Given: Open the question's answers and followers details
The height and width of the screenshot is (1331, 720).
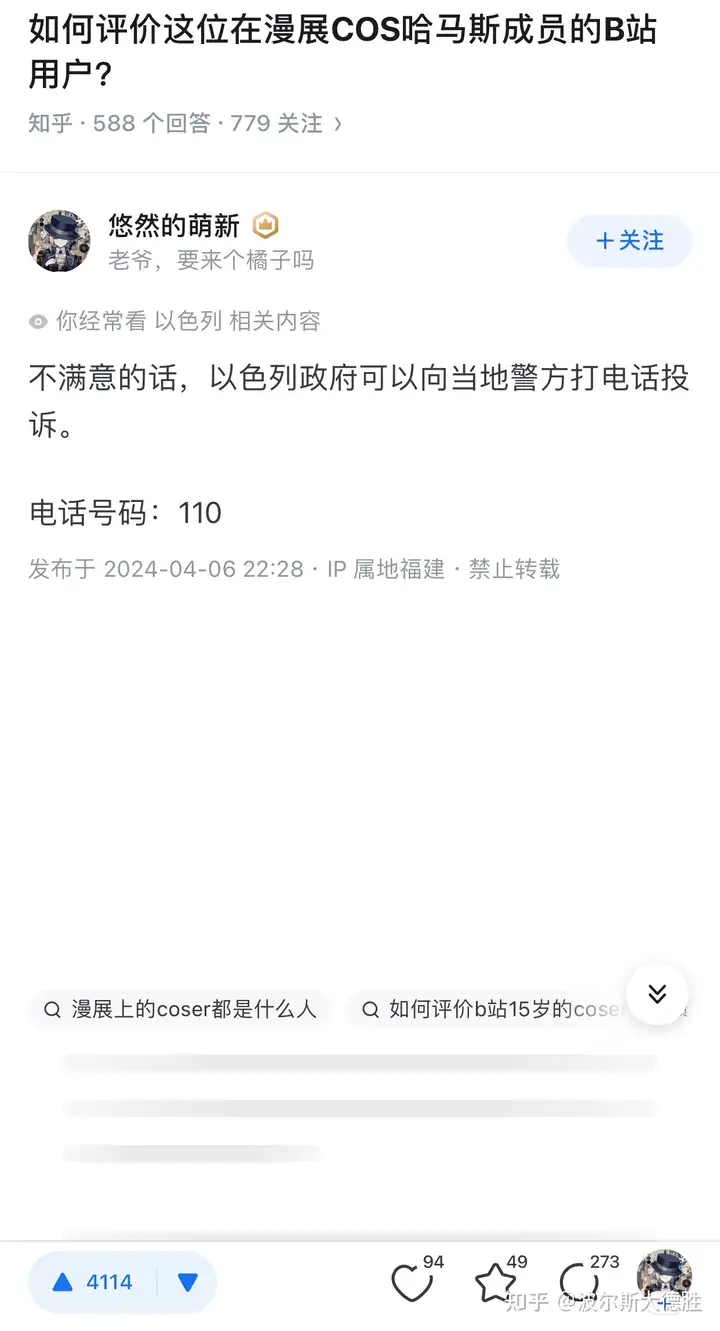Looking at the screenshot, I should pos(185,123).
